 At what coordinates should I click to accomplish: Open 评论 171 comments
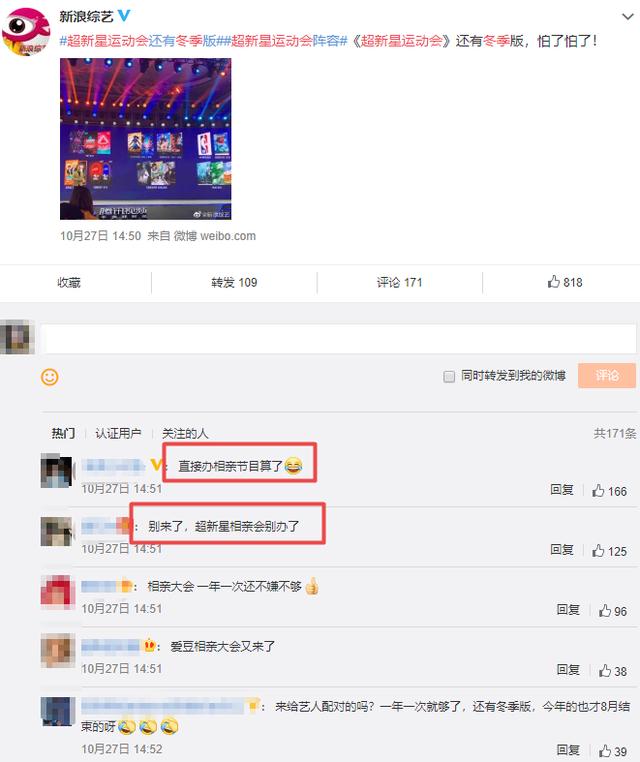click(x=401, y=283)
